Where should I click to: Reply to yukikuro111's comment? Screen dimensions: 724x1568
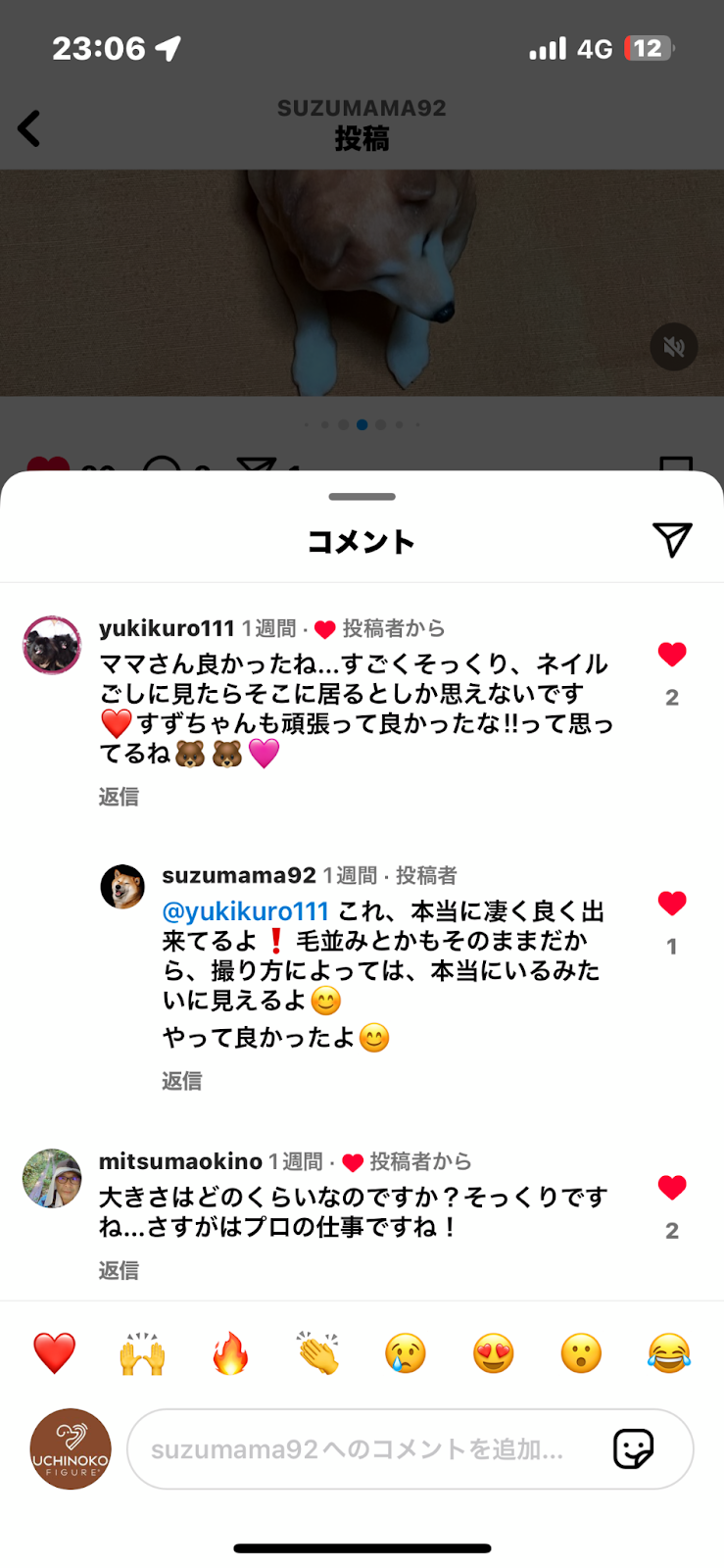tap(119, 797)
